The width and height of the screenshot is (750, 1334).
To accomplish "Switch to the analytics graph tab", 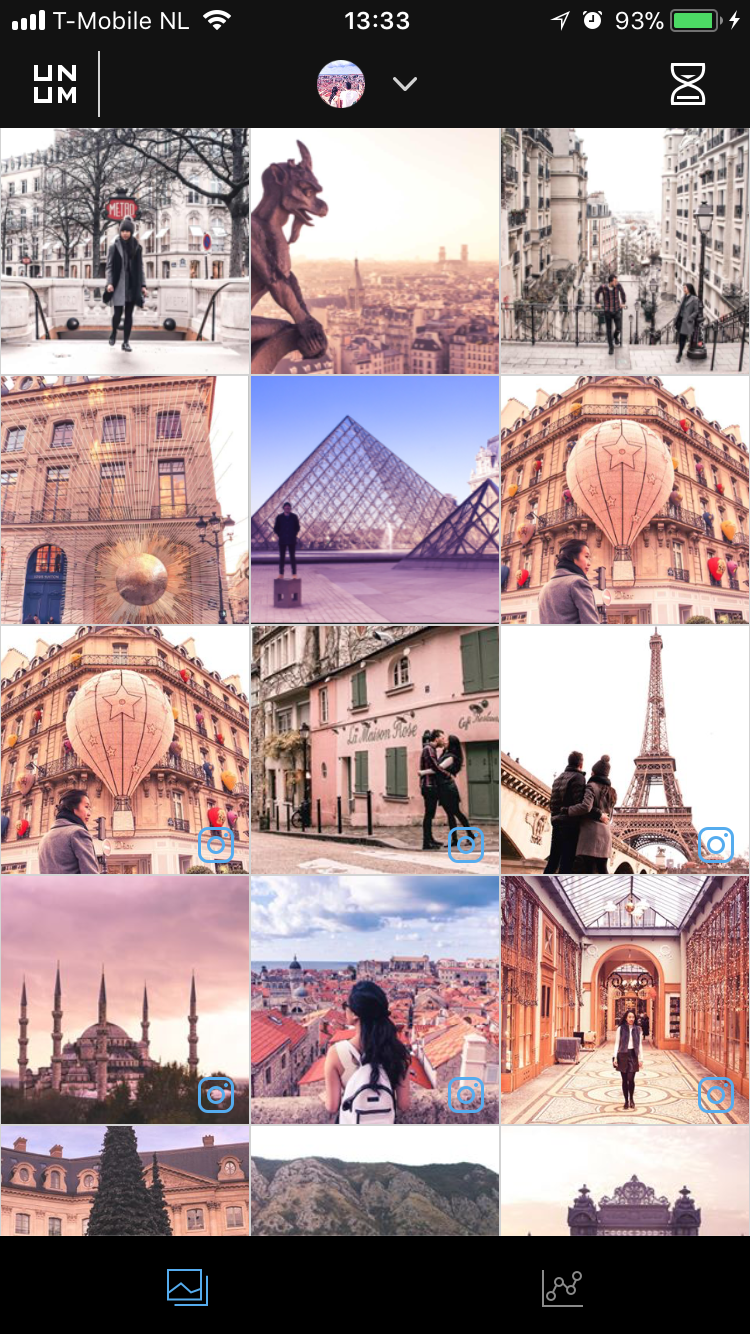I will point(562,1287).
